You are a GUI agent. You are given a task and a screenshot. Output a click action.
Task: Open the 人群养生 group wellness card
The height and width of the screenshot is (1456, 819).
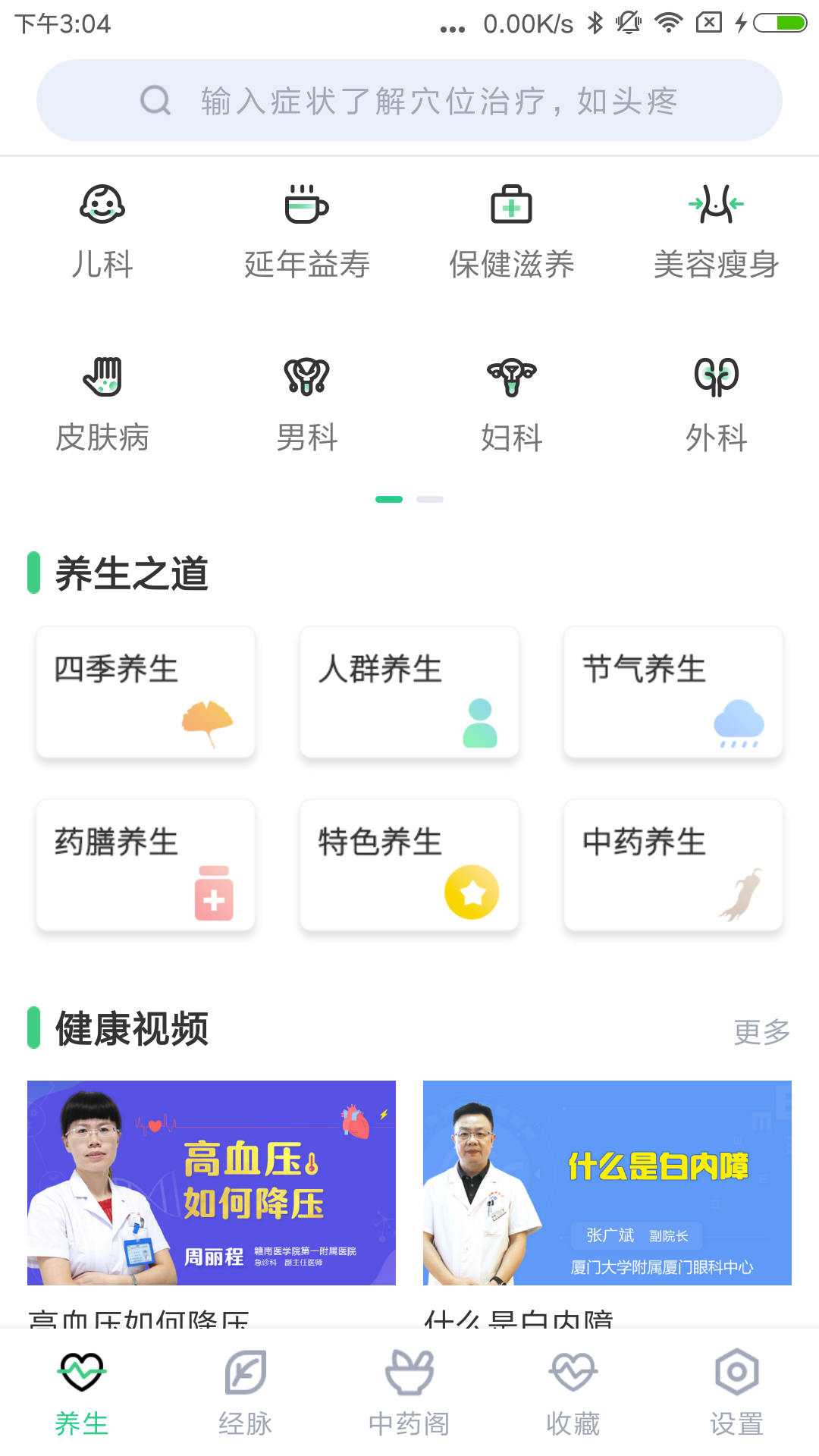pyautogui.click(x=409, y=692)
